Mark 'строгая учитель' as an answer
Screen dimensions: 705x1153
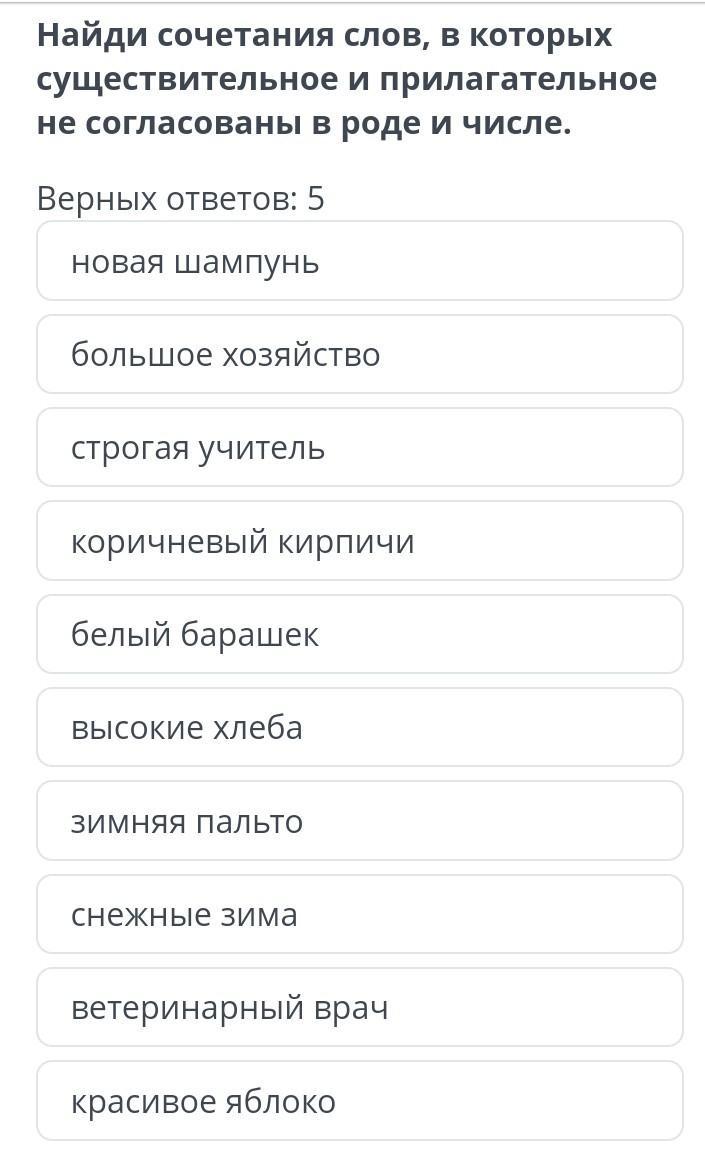pos(359,447)
